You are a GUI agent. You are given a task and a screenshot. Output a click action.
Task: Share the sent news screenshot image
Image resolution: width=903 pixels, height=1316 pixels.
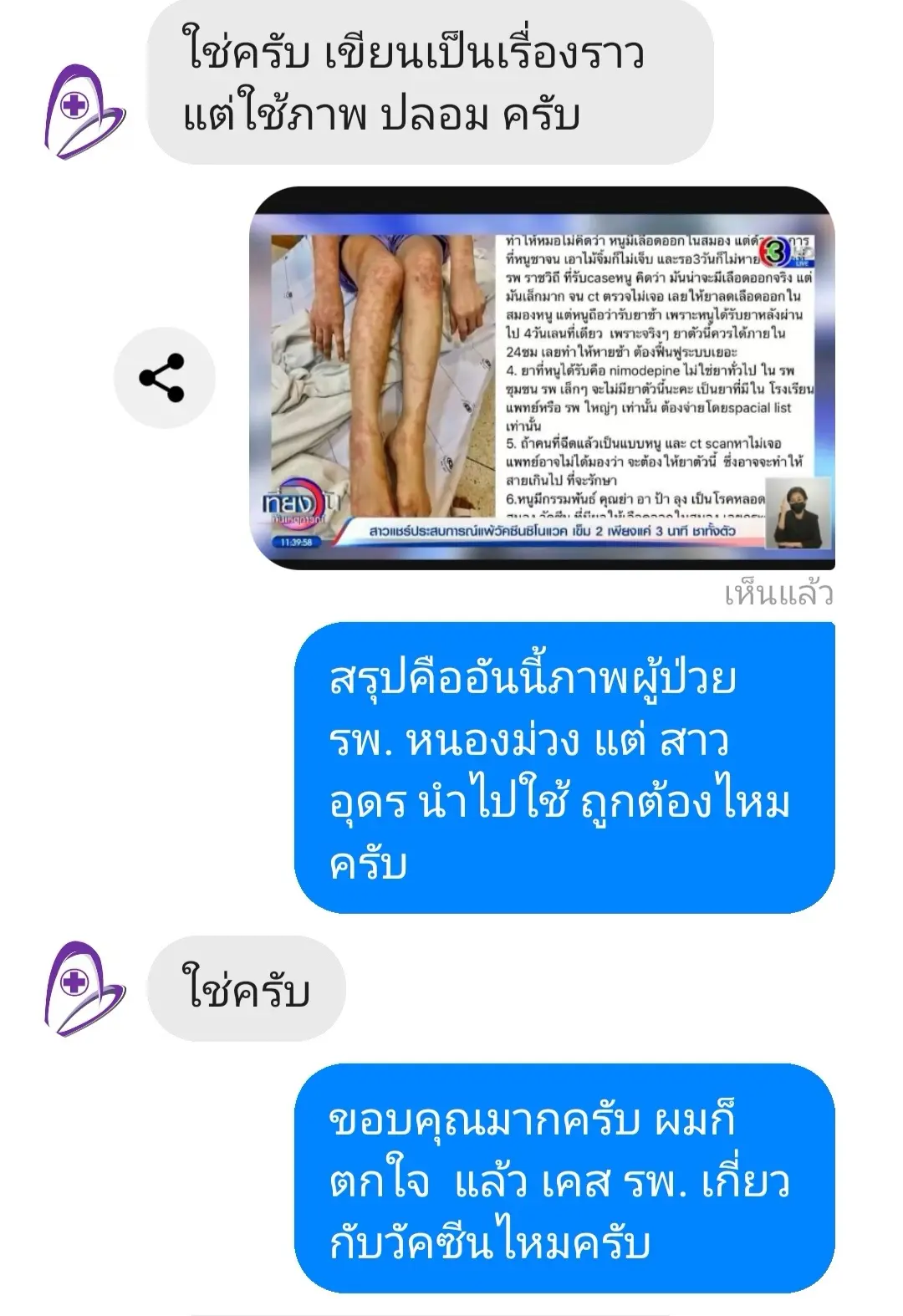[164, 378]
